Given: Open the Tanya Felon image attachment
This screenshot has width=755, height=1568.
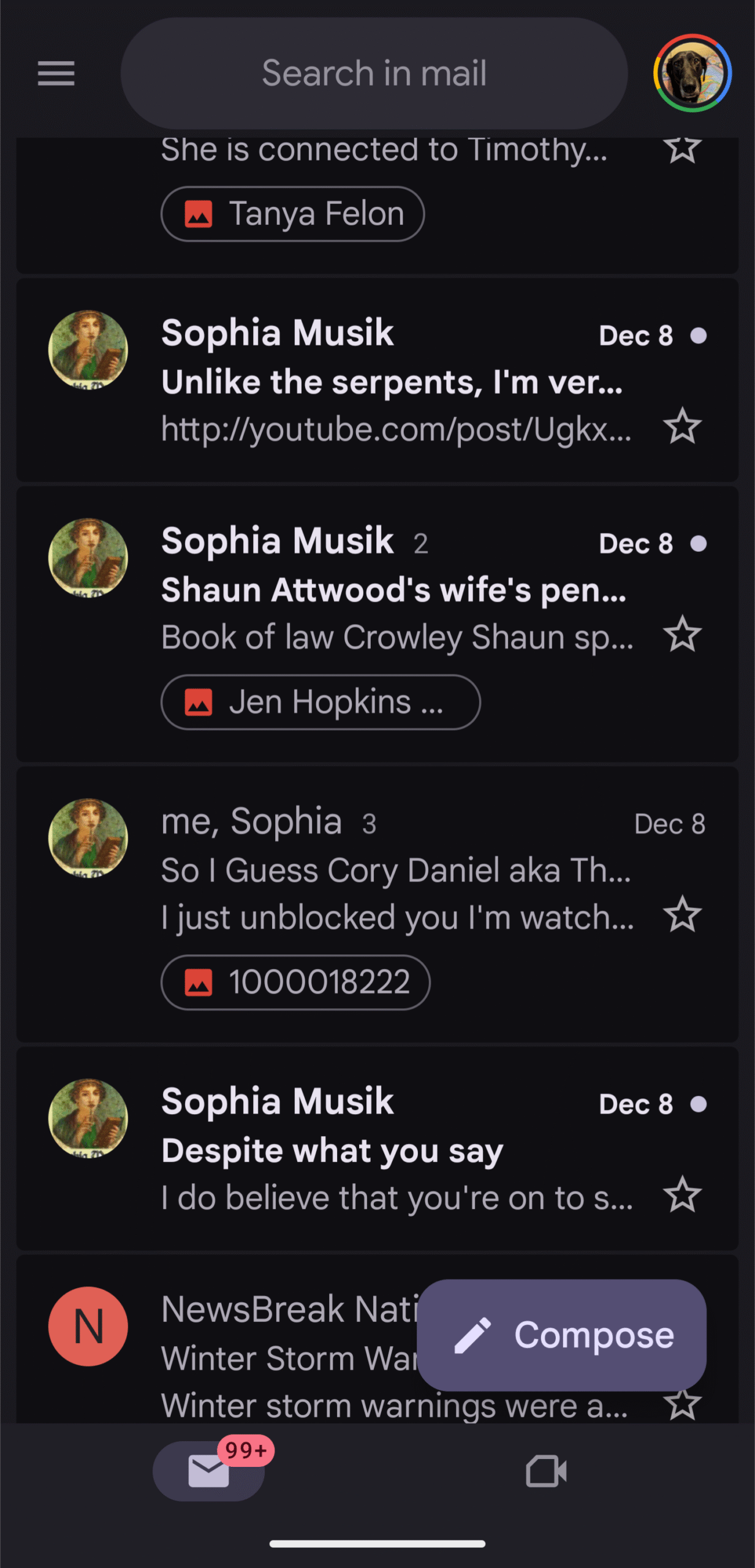Looking at the screenshot, I should coord(292,214).
